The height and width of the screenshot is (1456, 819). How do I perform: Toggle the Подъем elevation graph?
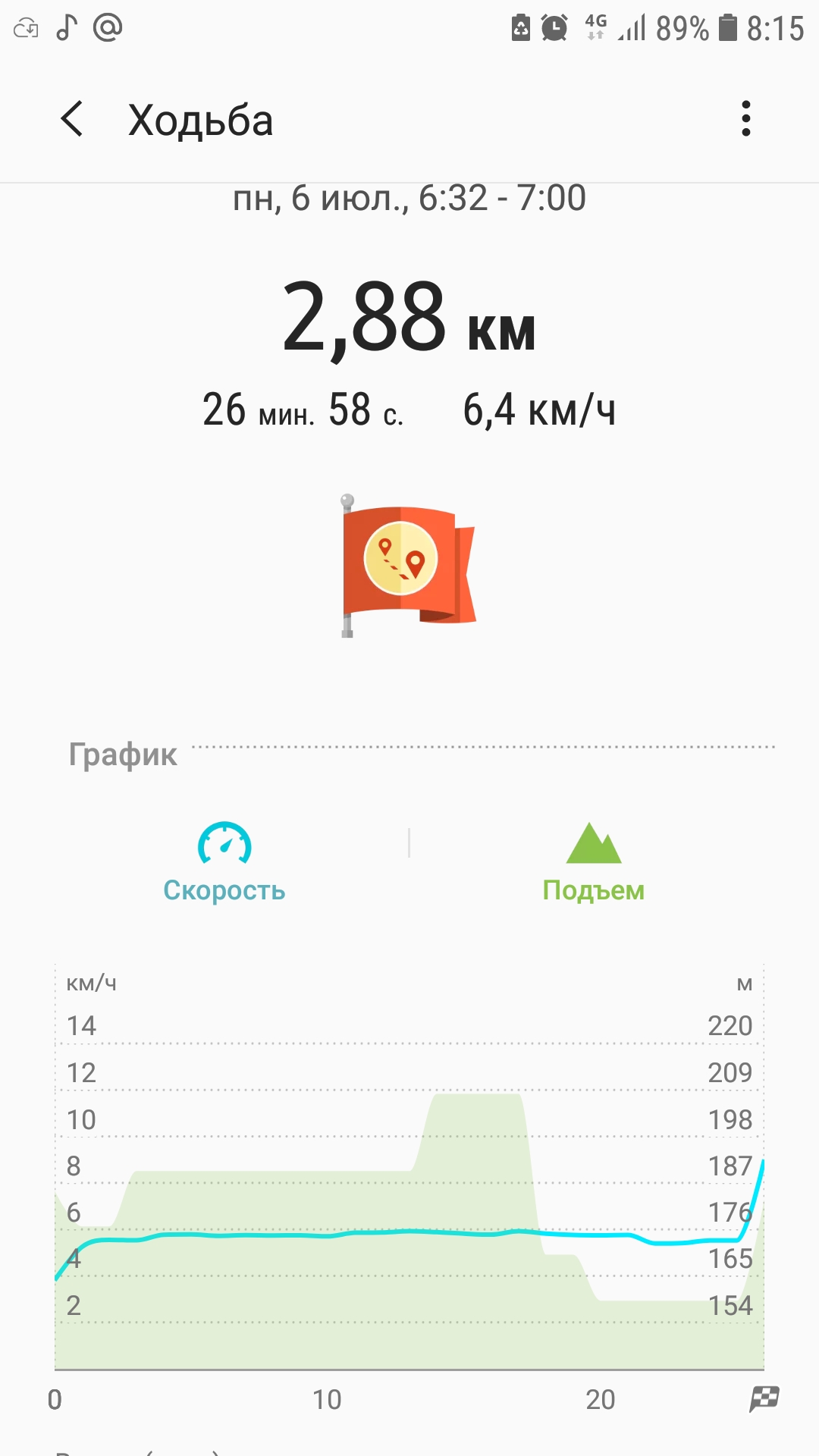point(594,863)
